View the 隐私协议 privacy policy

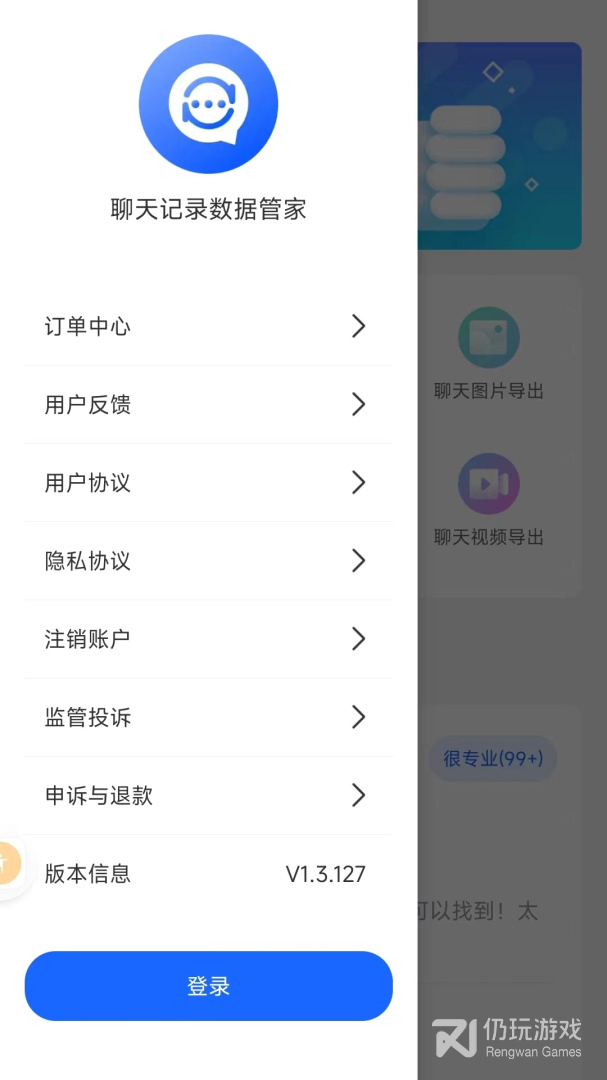coord(208,561)
